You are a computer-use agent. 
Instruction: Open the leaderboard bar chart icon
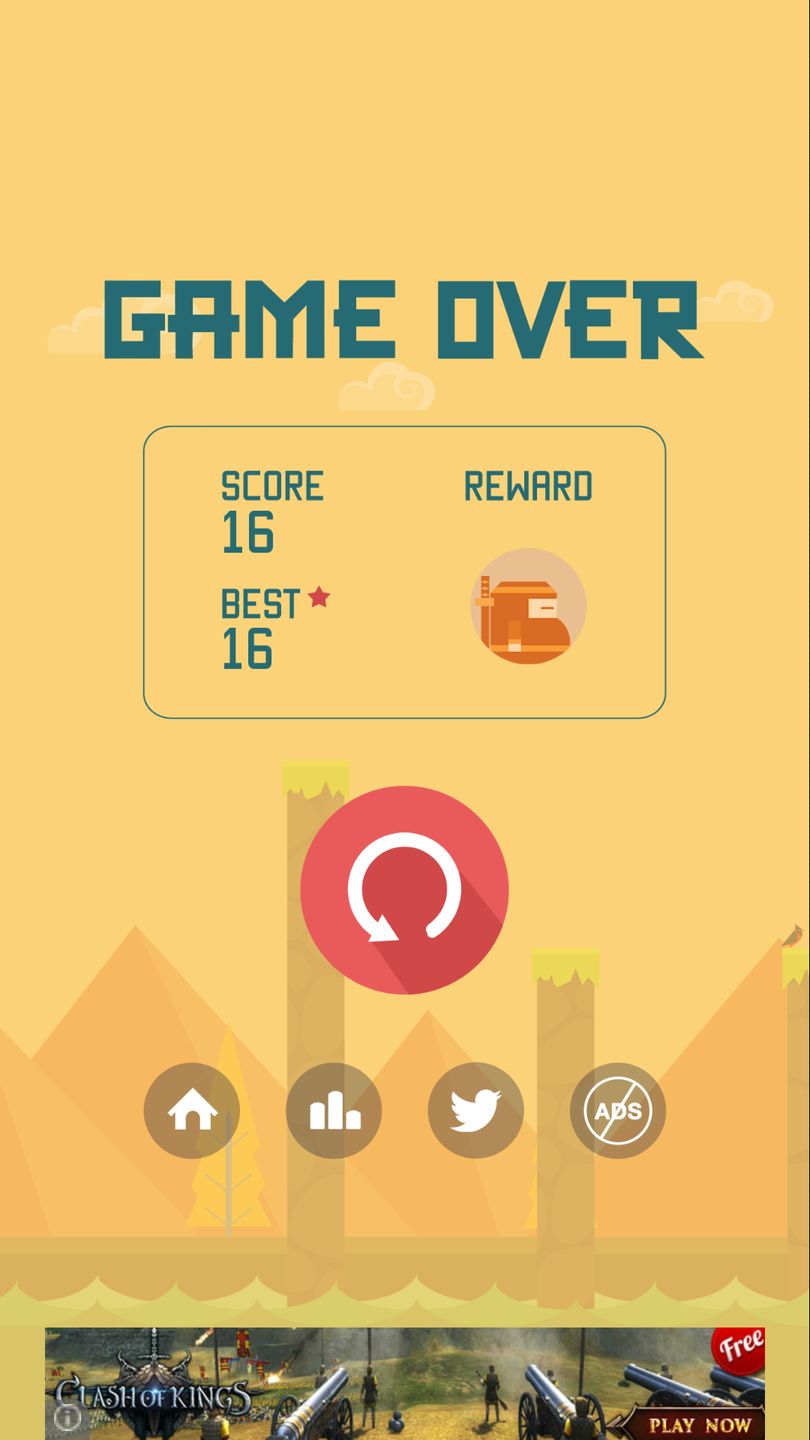[x=334, y=1110]
